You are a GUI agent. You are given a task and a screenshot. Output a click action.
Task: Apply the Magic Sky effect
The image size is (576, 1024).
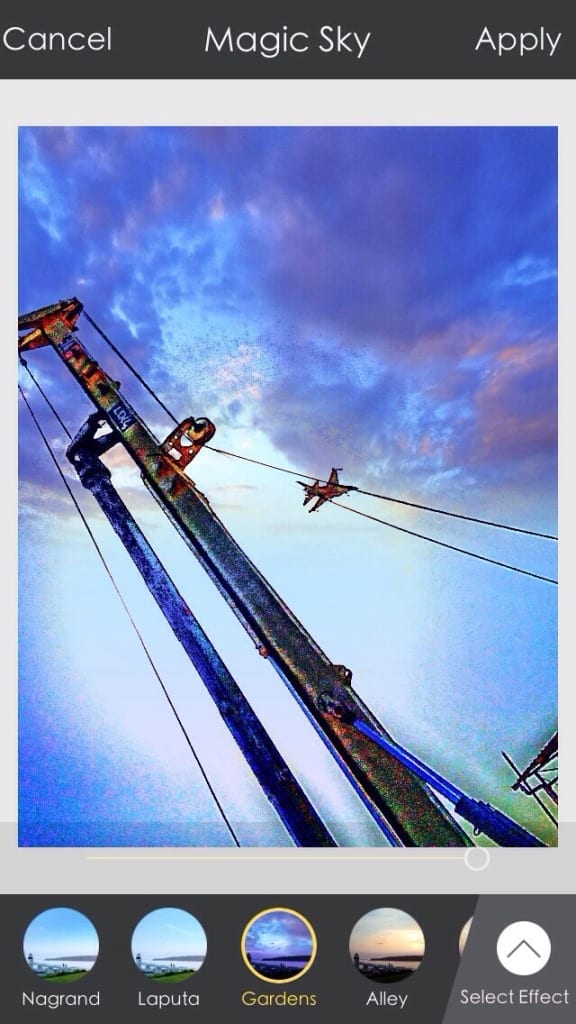[518, 41]
